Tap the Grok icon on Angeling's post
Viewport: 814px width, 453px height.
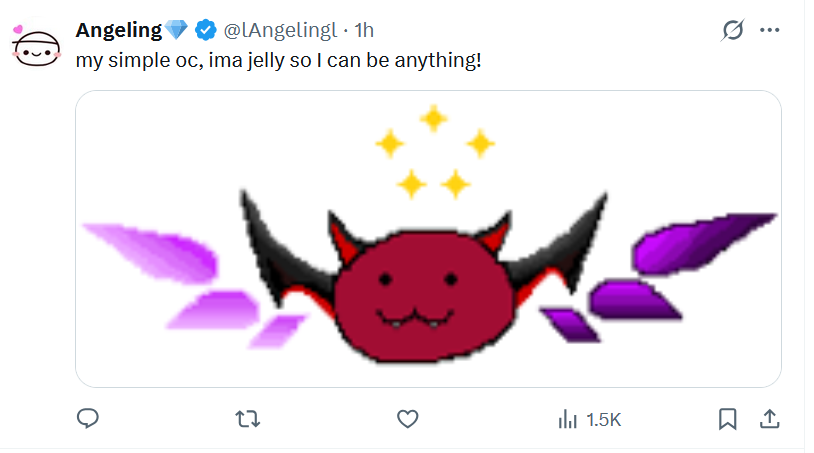[732, 31]
